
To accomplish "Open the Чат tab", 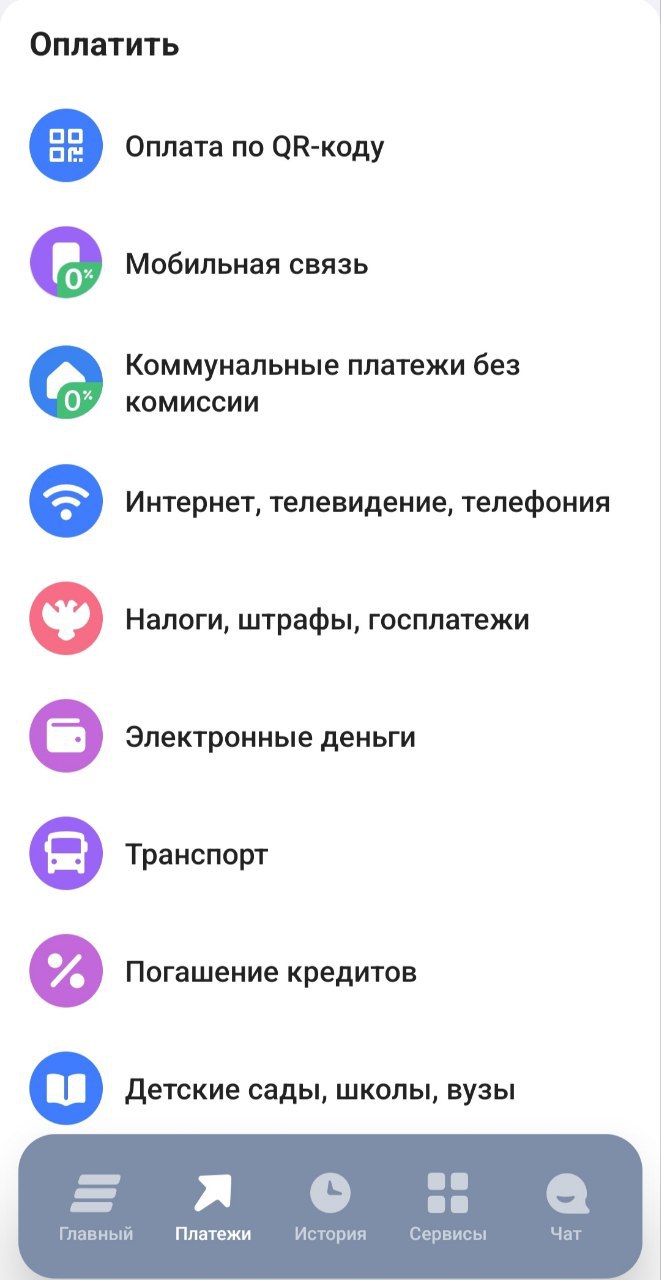I will tap(566, 1208).
